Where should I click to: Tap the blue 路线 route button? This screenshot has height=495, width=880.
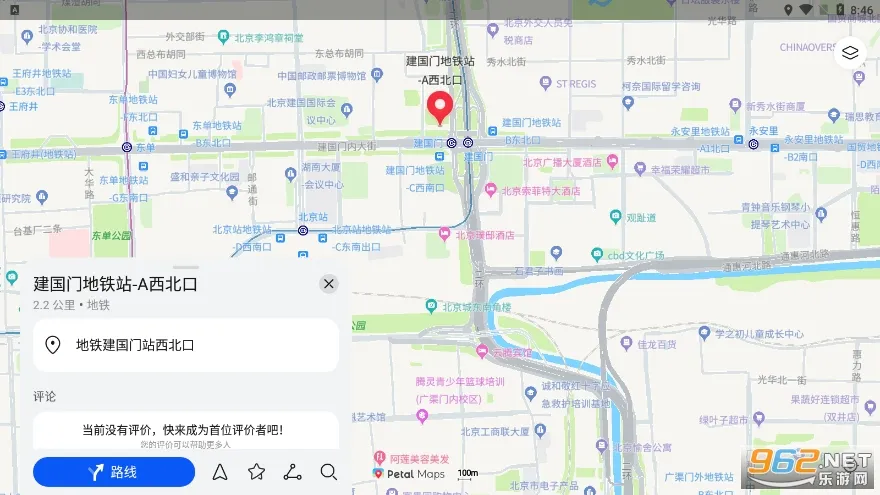point(114,472)
